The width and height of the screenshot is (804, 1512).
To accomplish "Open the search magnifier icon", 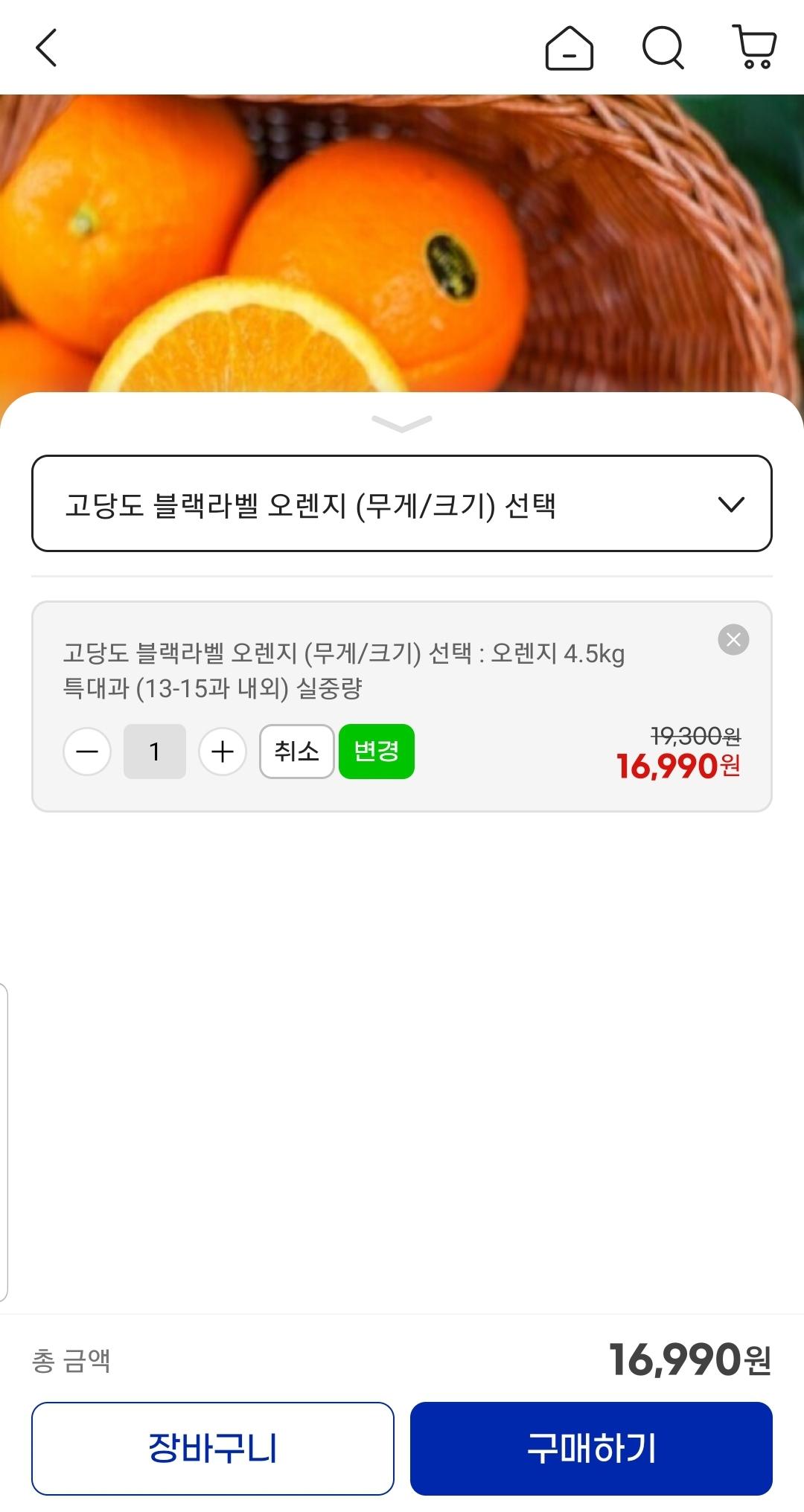I will coord(663,48).
